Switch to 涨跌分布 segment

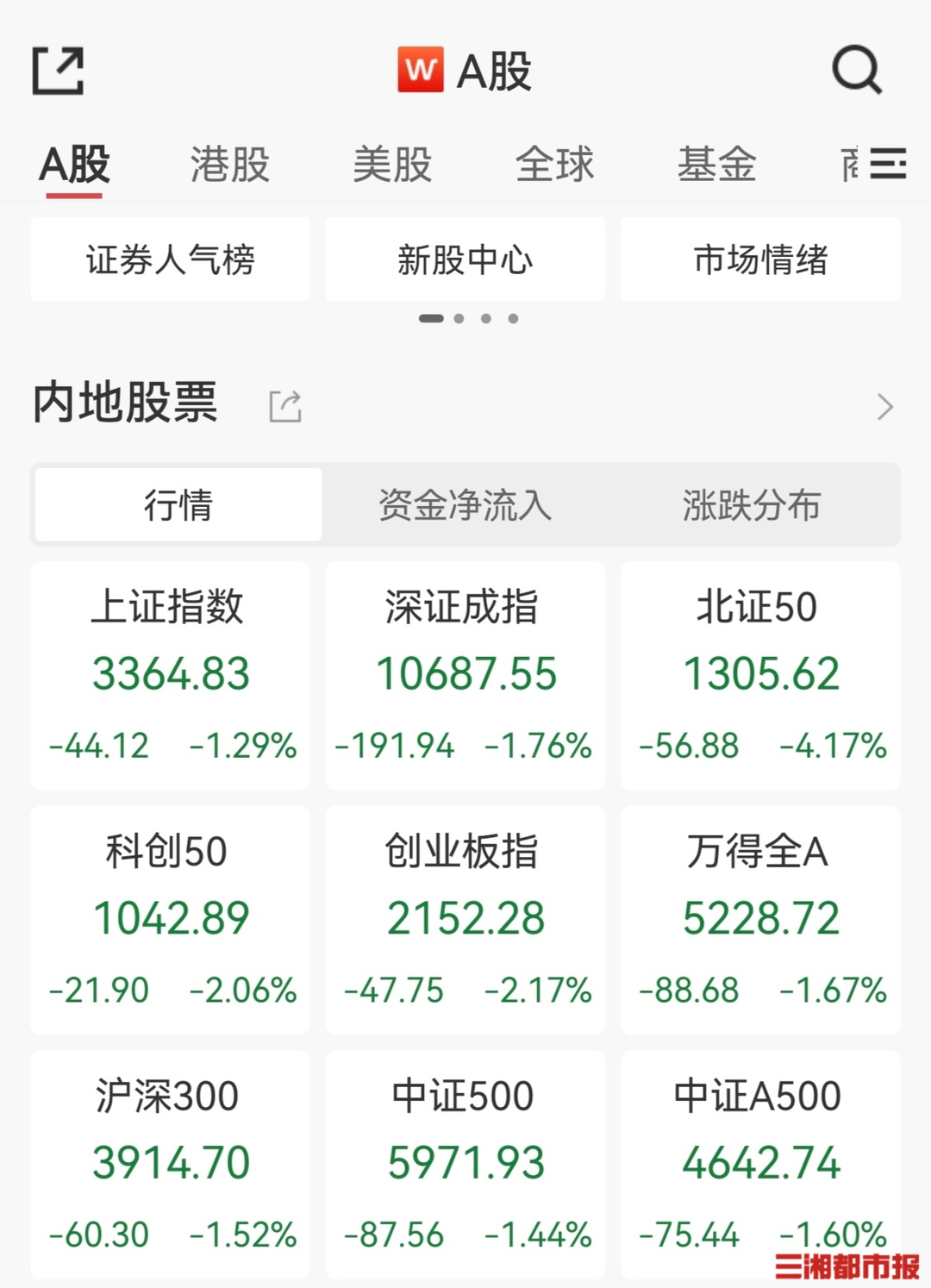coord(752,505)
